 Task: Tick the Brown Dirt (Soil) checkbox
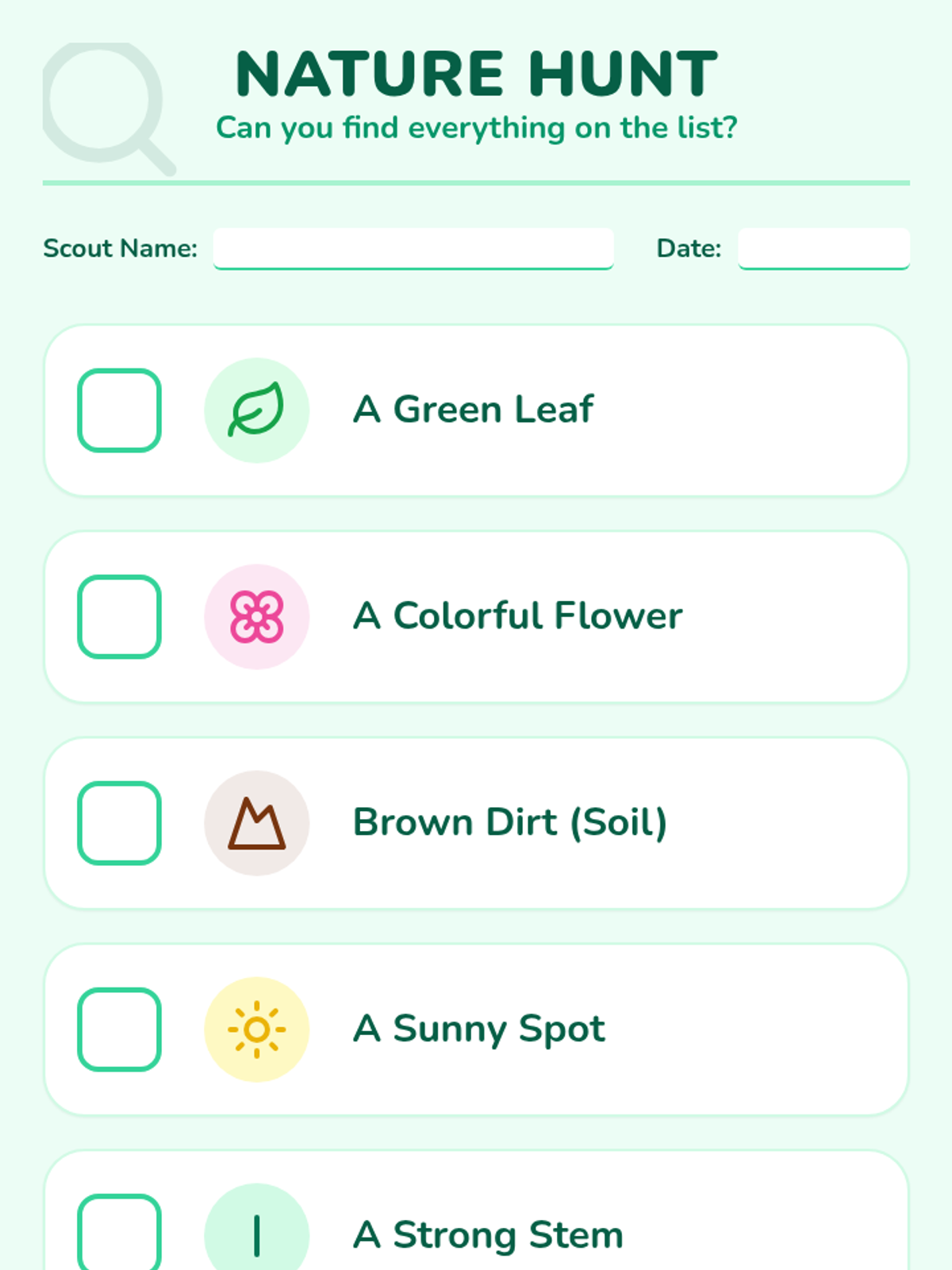(120, 823)
